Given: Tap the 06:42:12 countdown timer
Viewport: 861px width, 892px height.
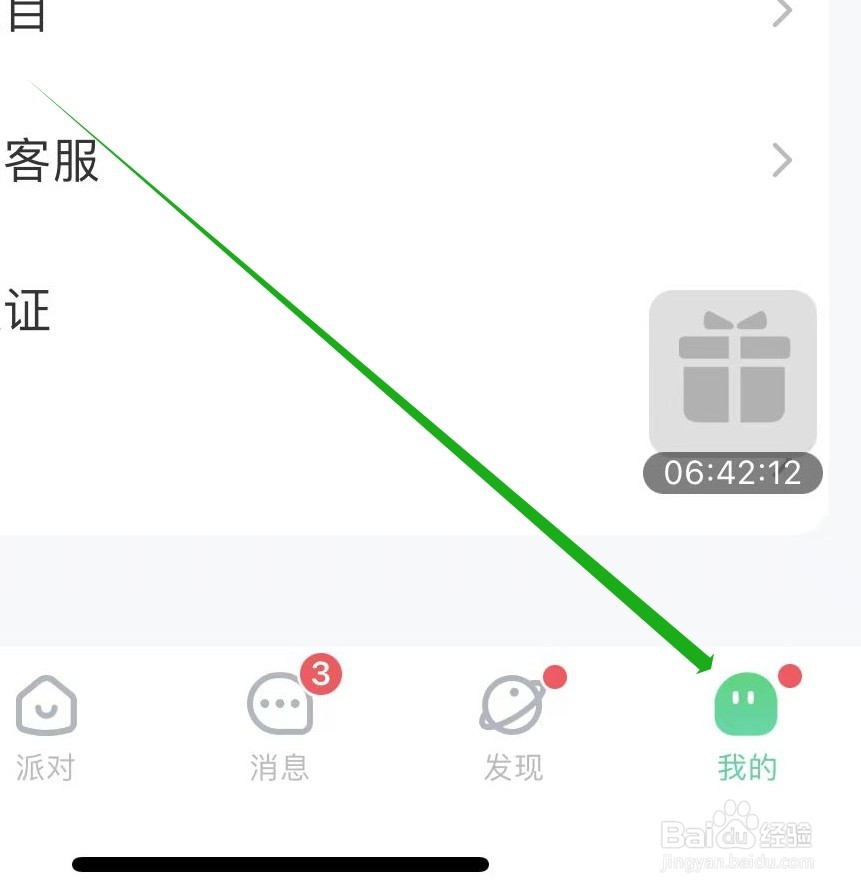Looking at the screenshot, I should click(x=733, y=473).
